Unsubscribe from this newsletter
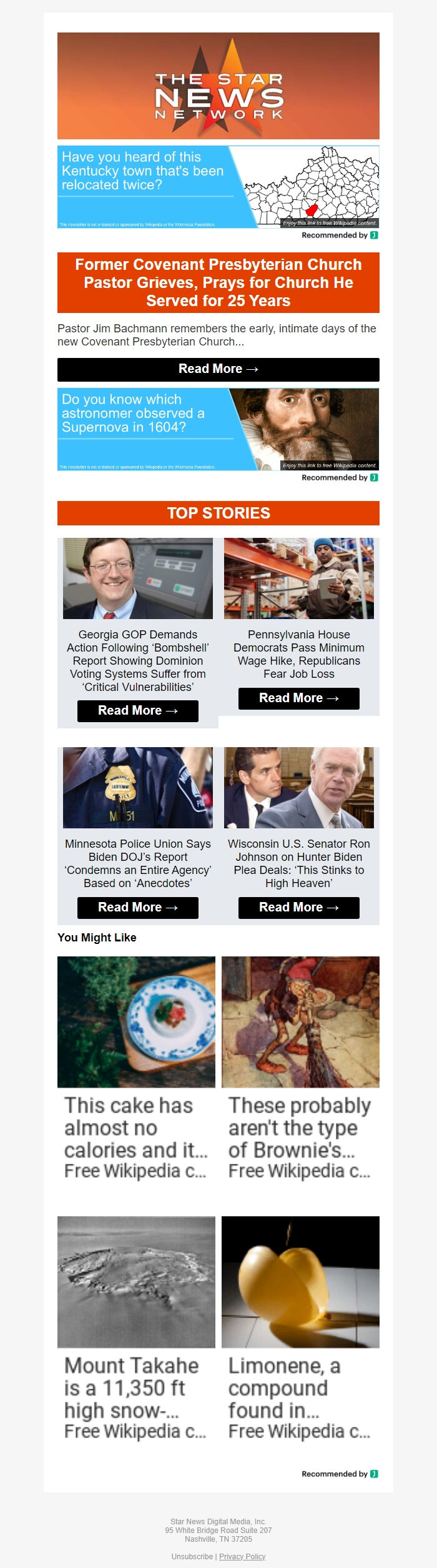 click(x=192, y=1556)
